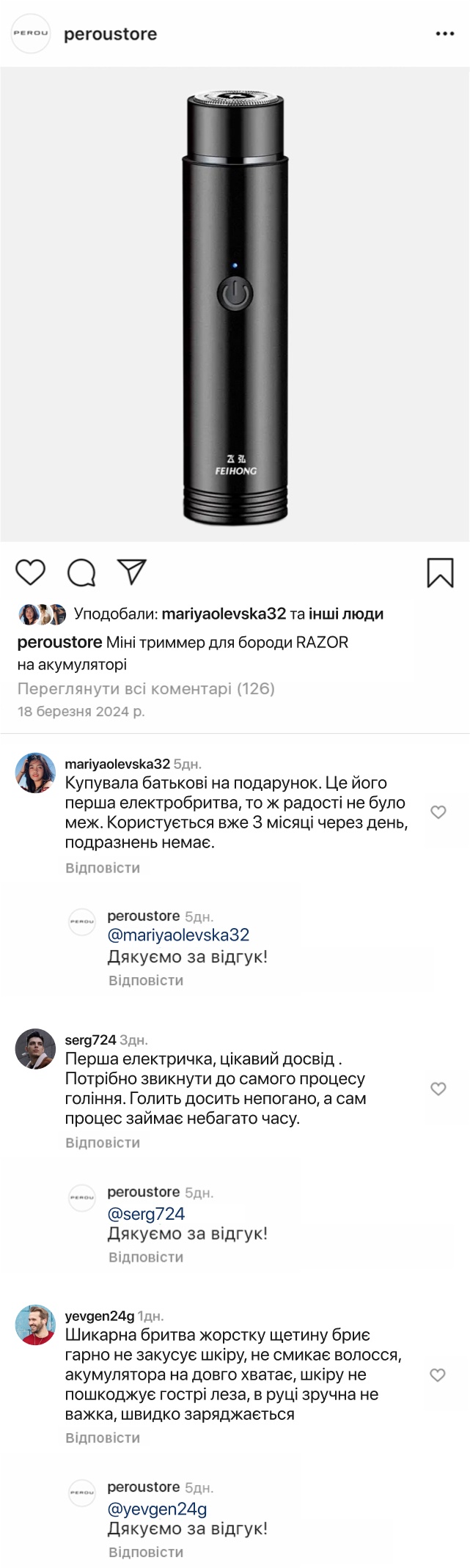Open the comment bubble under the post

coord(81,573)
